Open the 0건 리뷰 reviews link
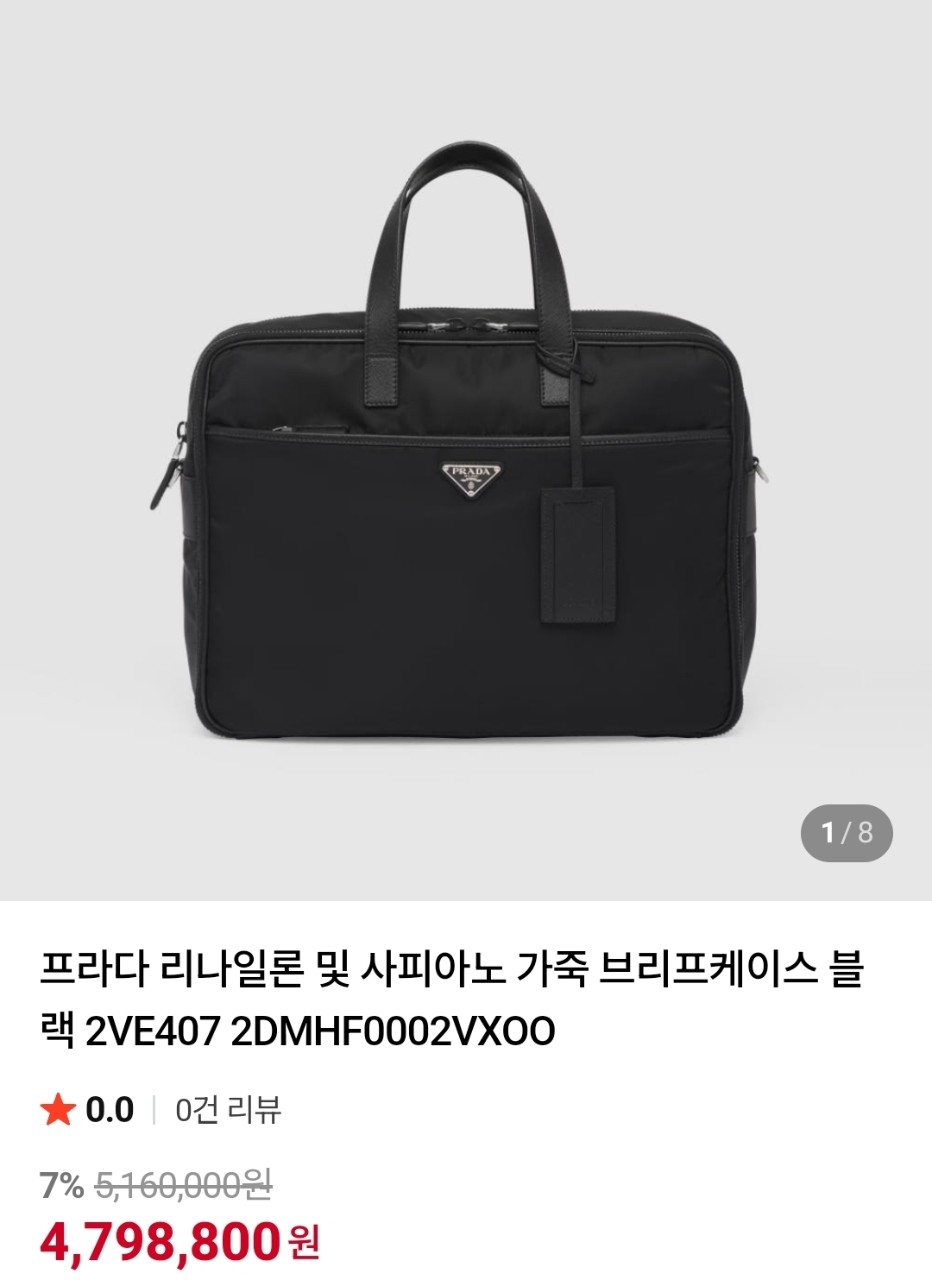The height and width of the screenshot is (1280, 932). pyautogui.click(x=228, y=1110)
